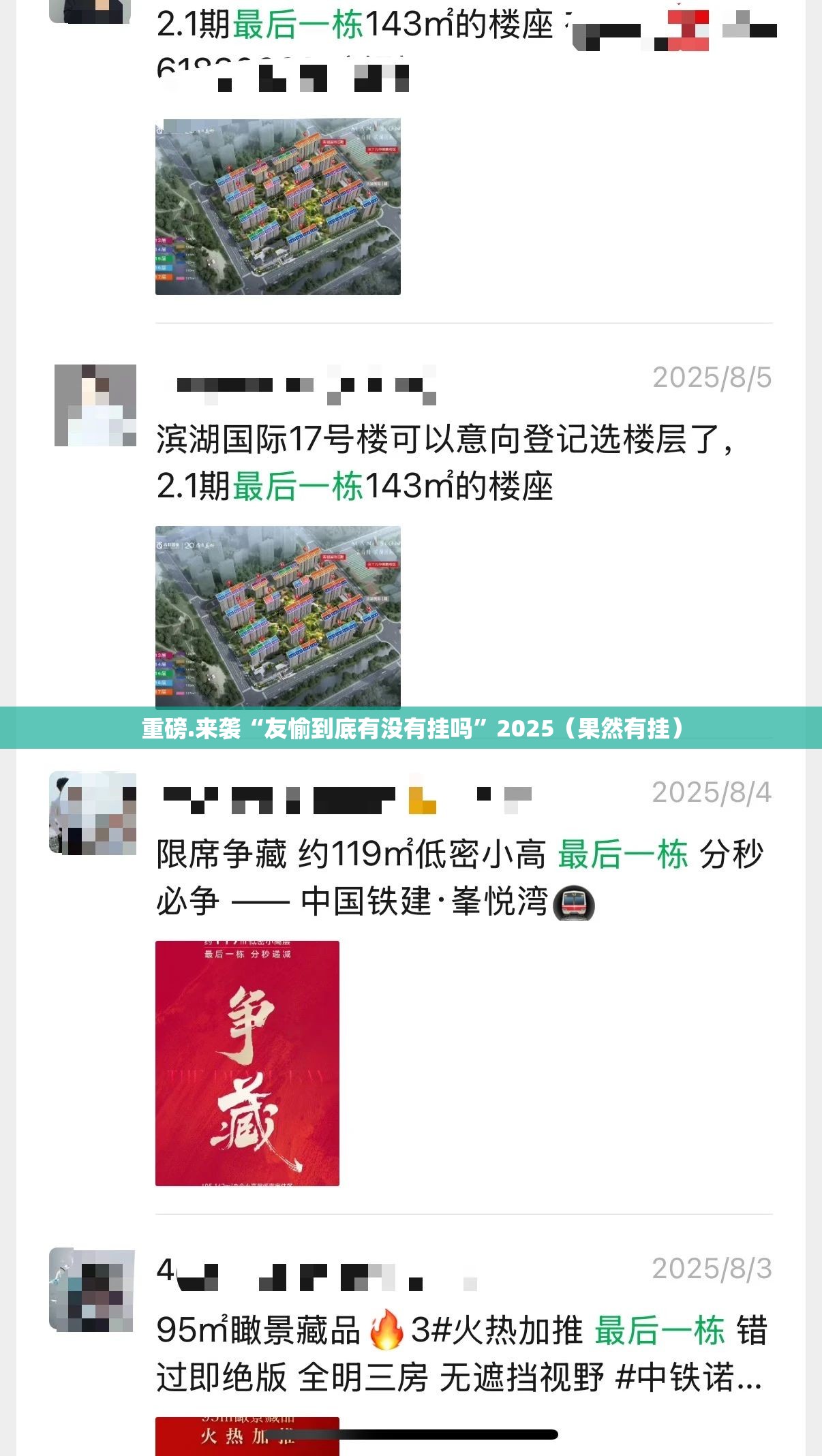
Task: Open the avatar of the 2025/8/3 poster
Action: (x=91, y=1290)
